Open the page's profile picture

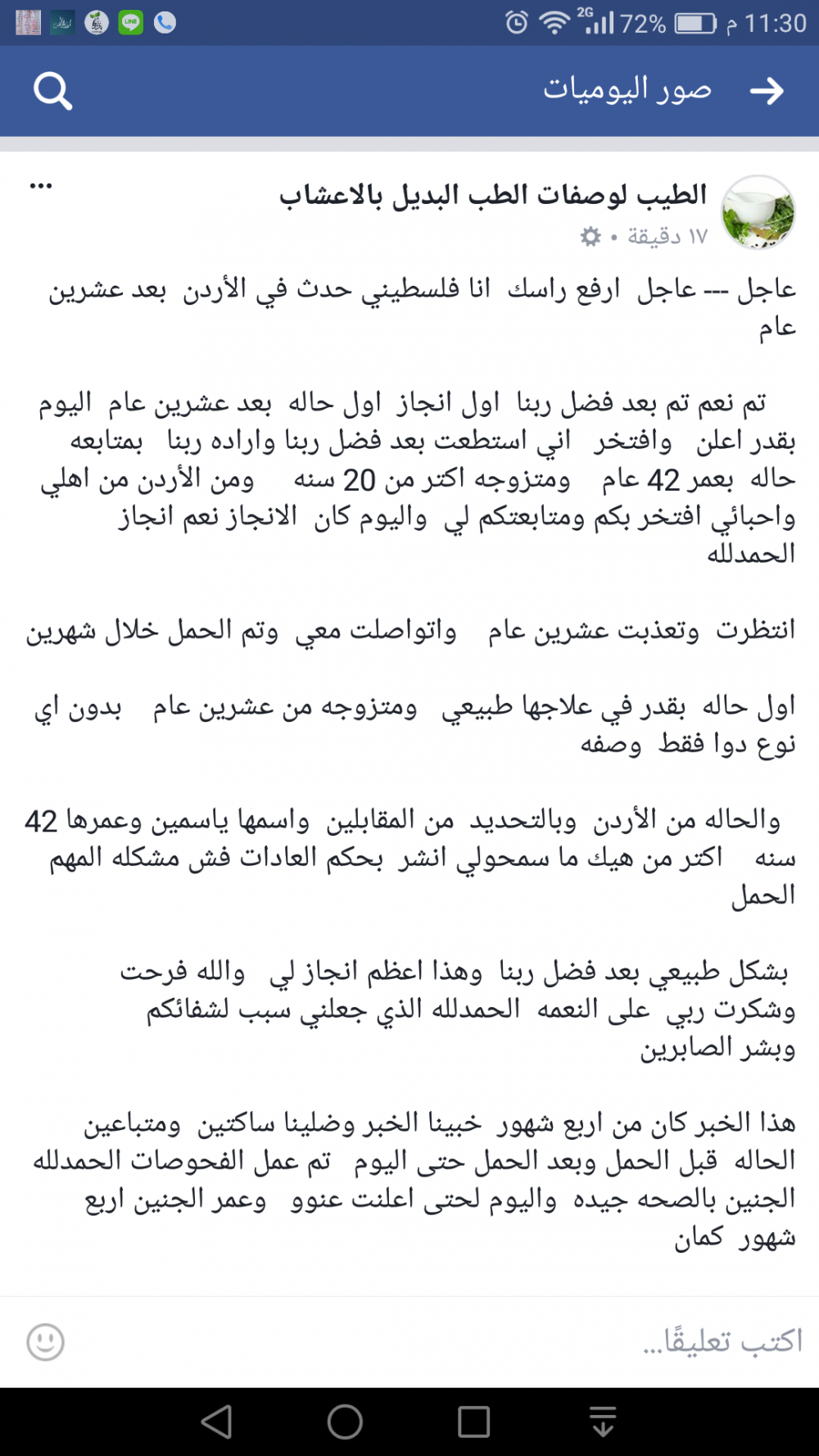758,212
